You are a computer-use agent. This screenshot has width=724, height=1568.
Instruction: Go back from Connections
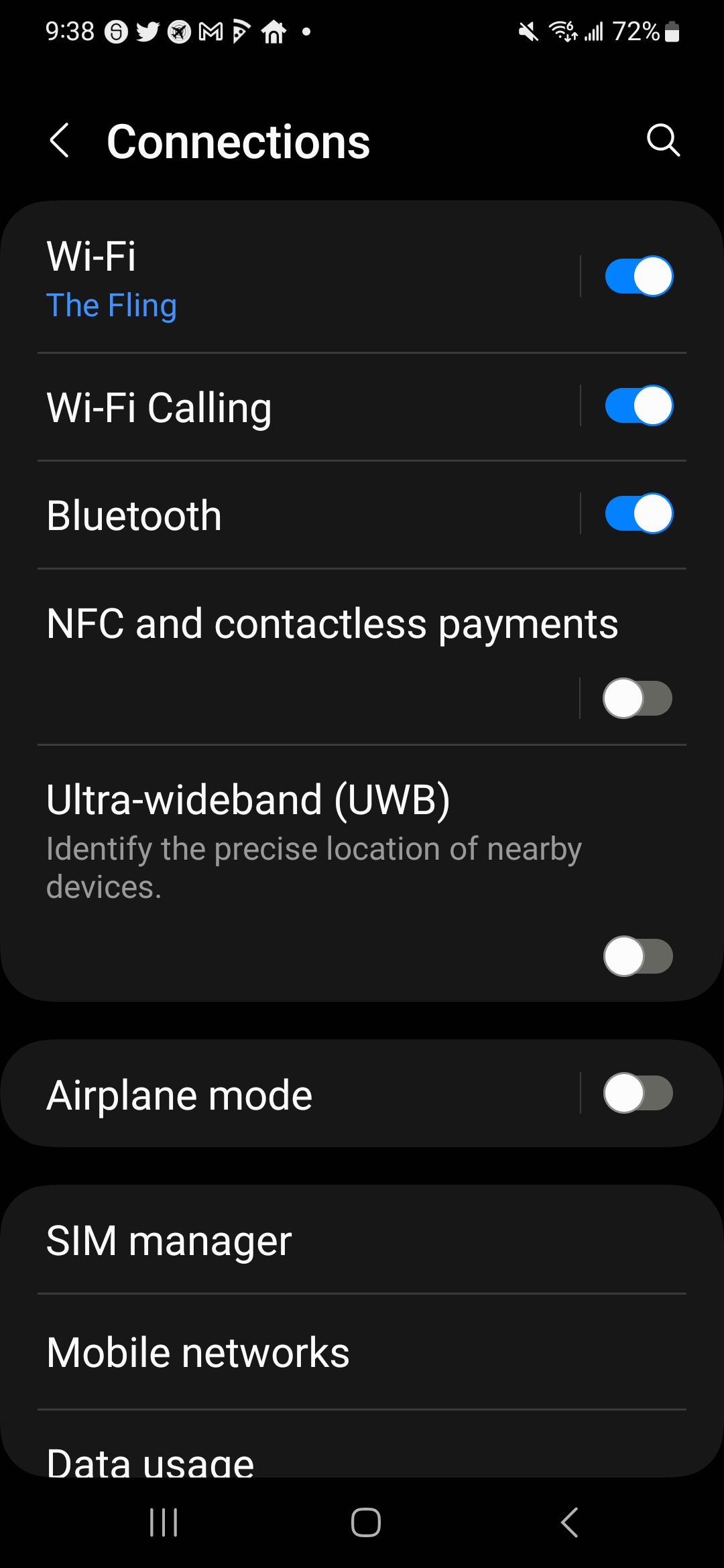click(60, 141)
